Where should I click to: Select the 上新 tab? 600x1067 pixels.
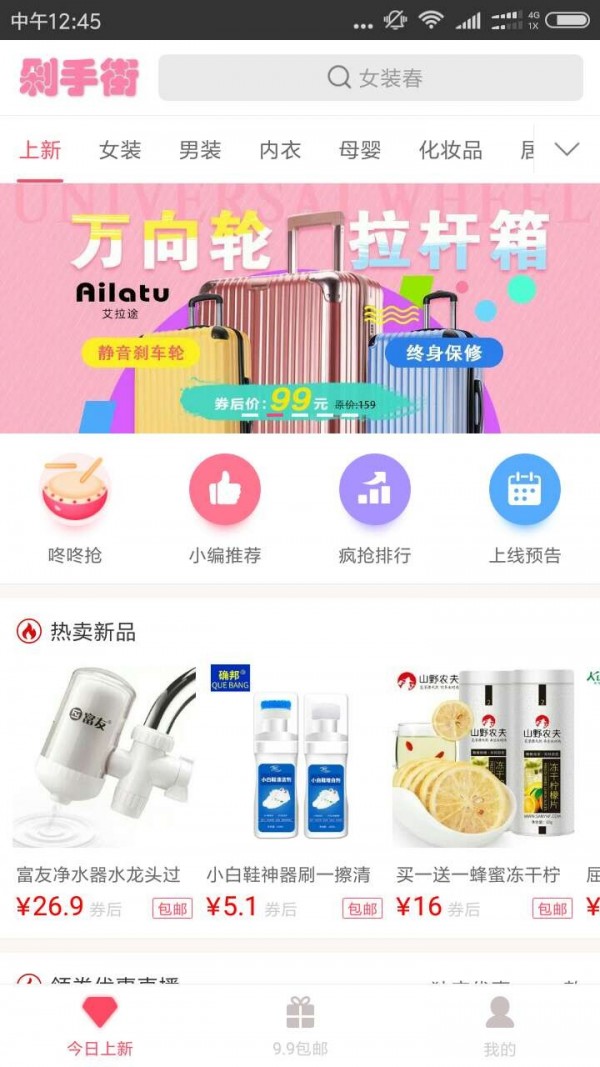[40, 151]
